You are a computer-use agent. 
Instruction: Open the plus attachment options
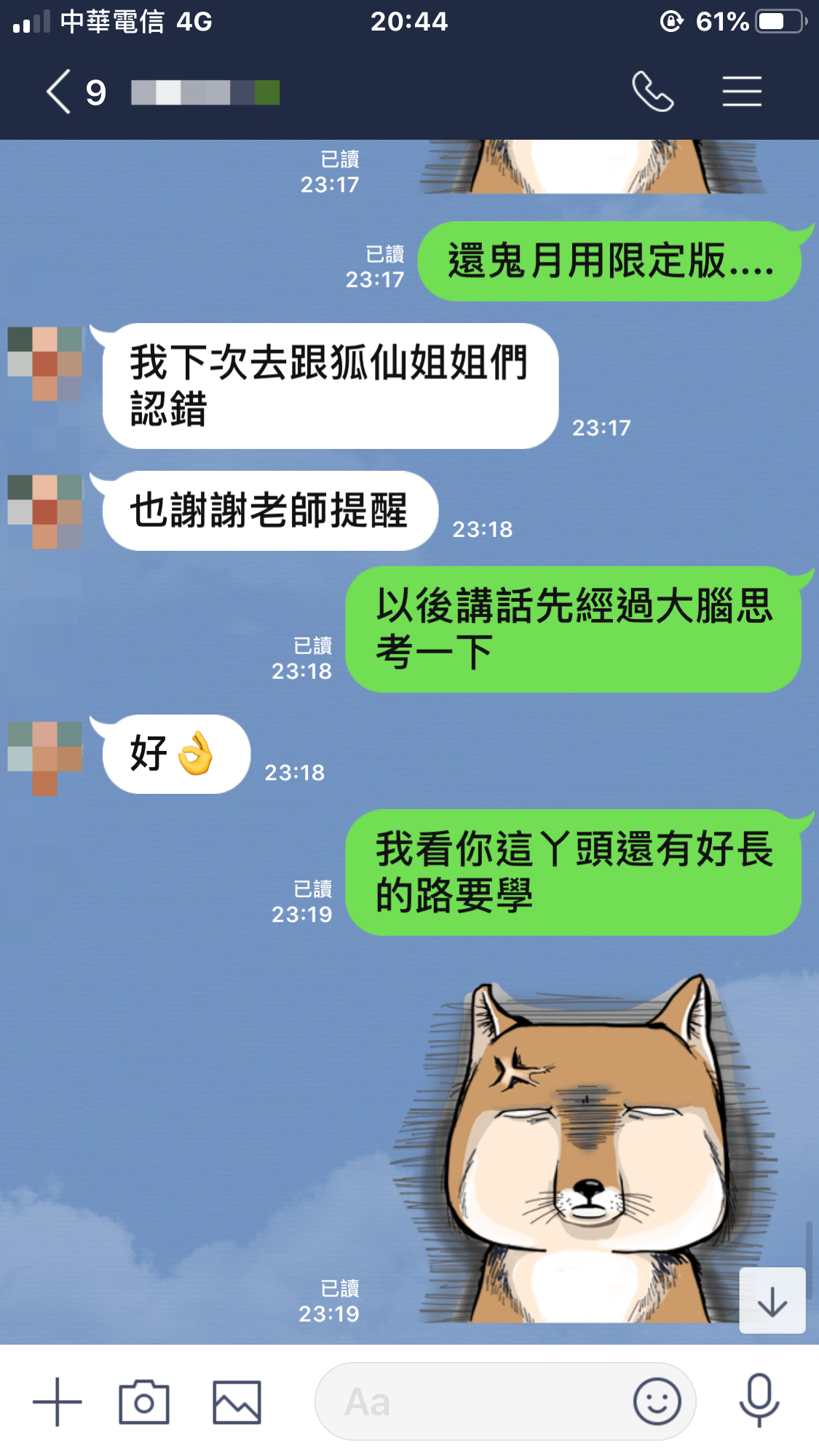coord(57,1401)
